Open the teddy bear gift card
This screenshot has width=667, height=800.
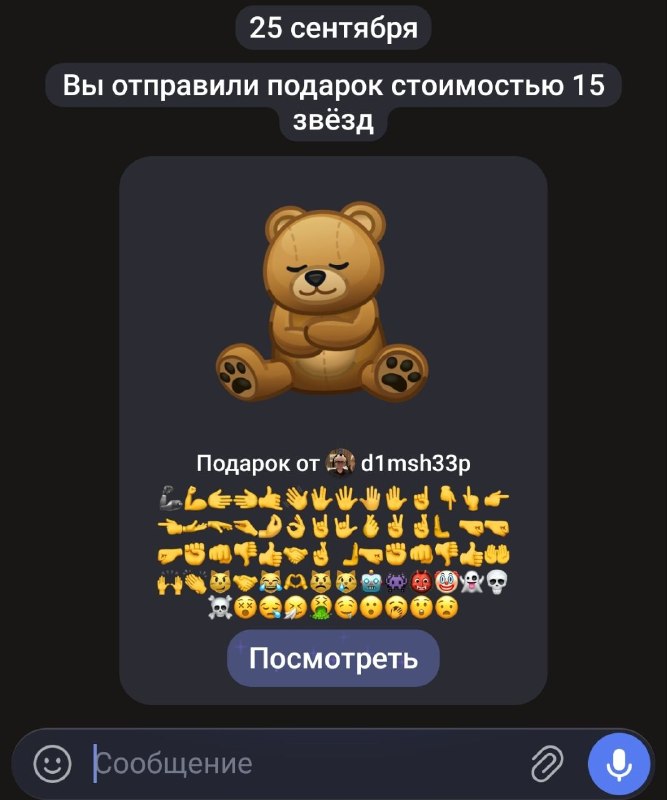pos(333,430)
